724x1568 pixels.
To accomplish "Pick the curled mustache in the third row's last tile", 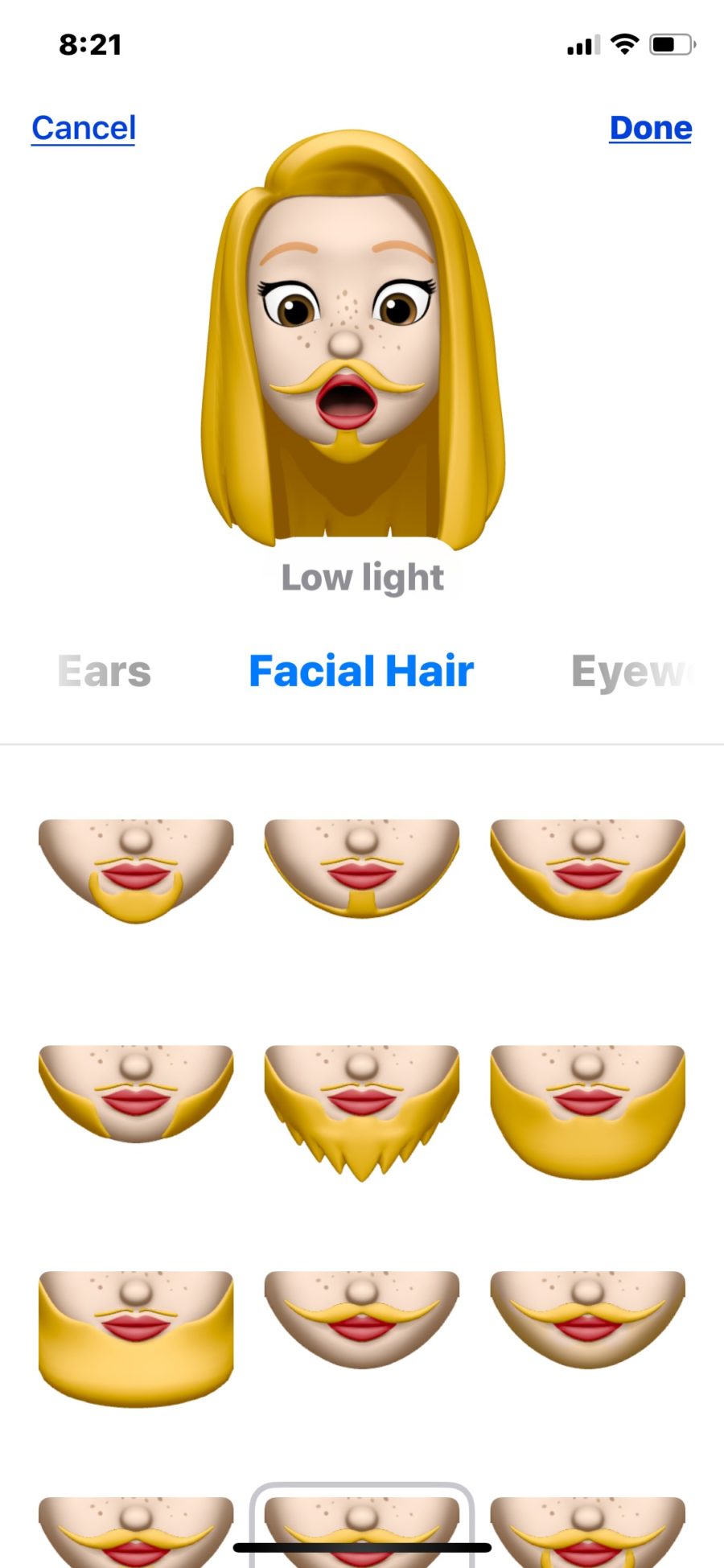I will pos(587,1319).
